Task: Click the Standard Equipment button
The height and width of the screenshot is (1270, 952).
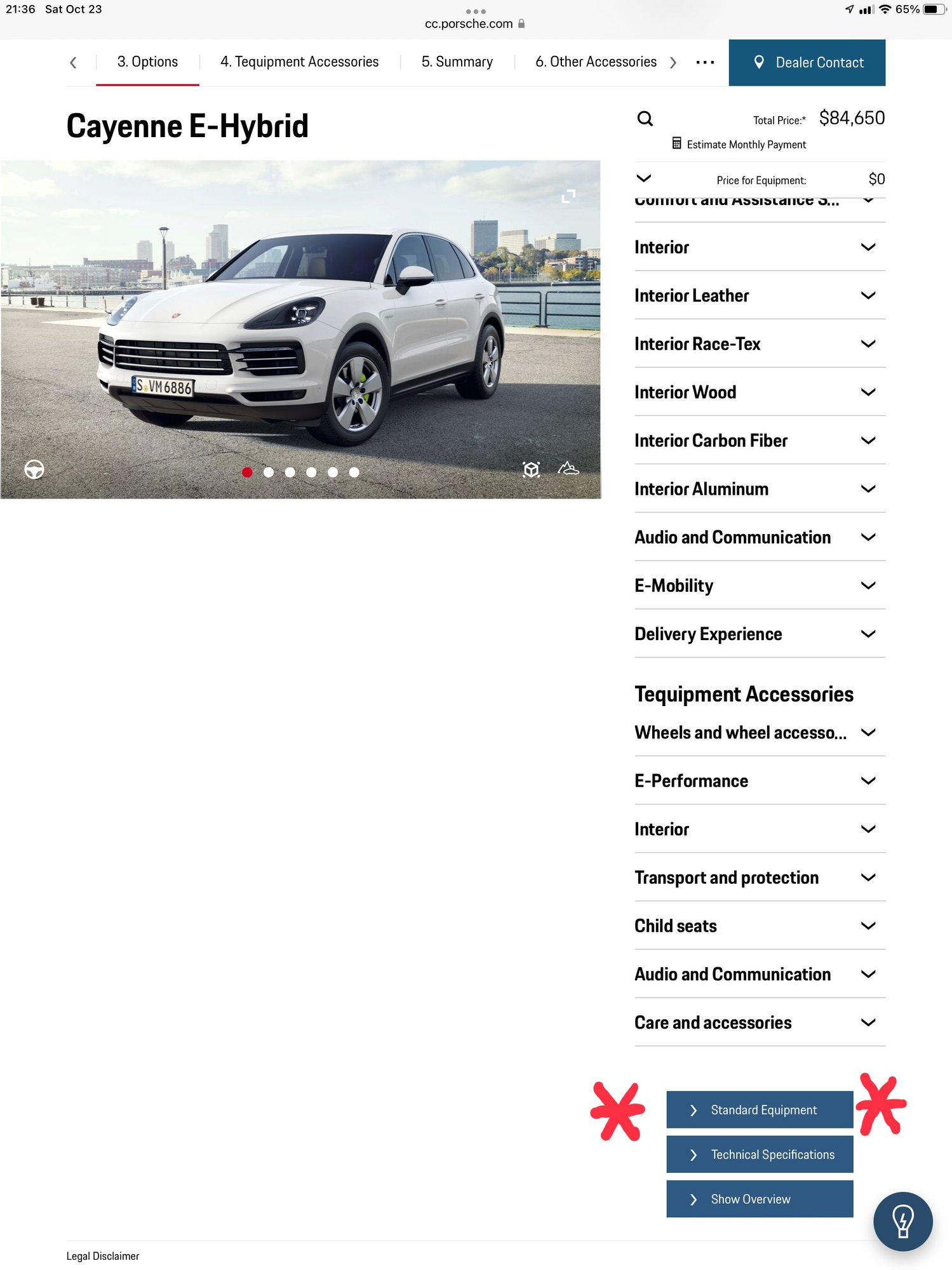Action: 759,1110
